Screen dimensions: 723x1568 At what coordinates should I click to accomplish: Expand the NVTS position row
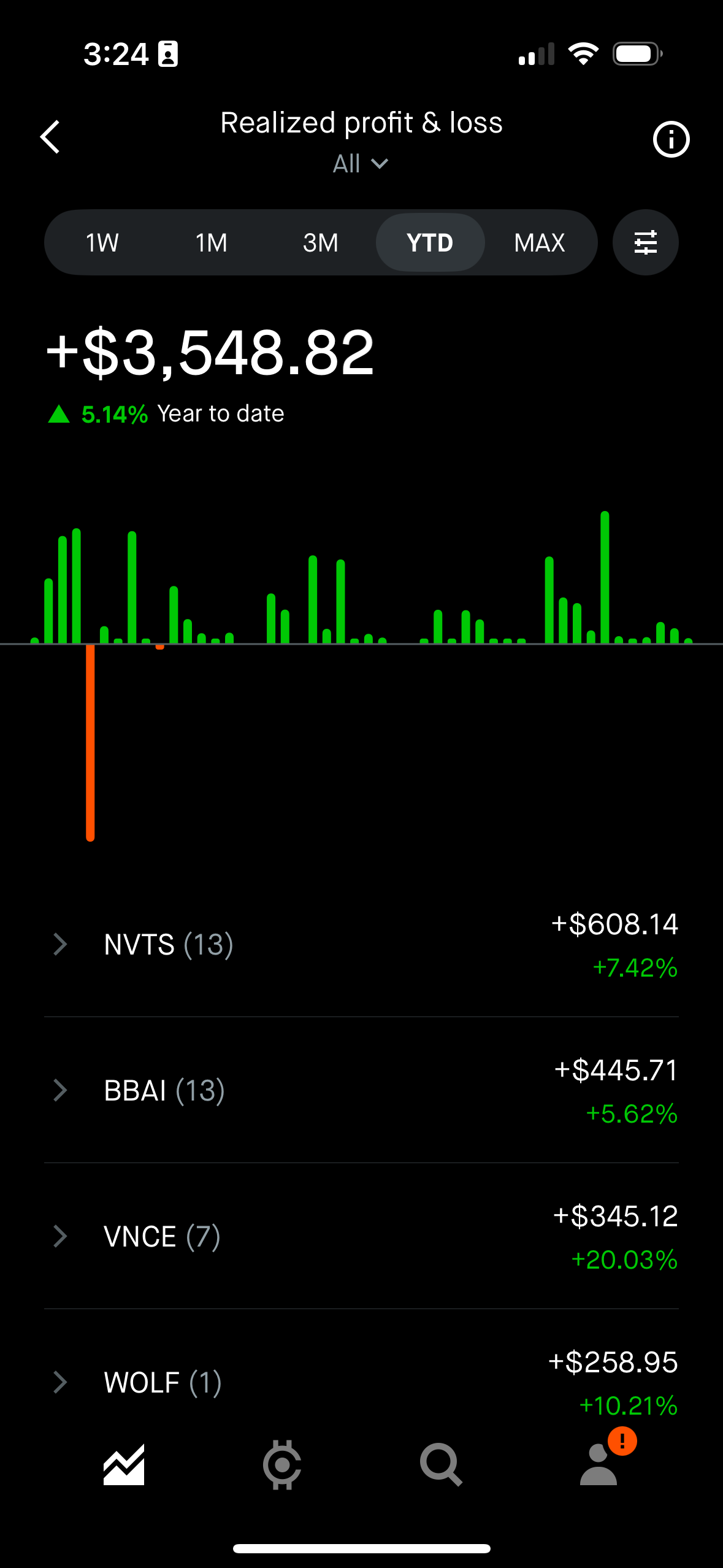tap(61, 944)
